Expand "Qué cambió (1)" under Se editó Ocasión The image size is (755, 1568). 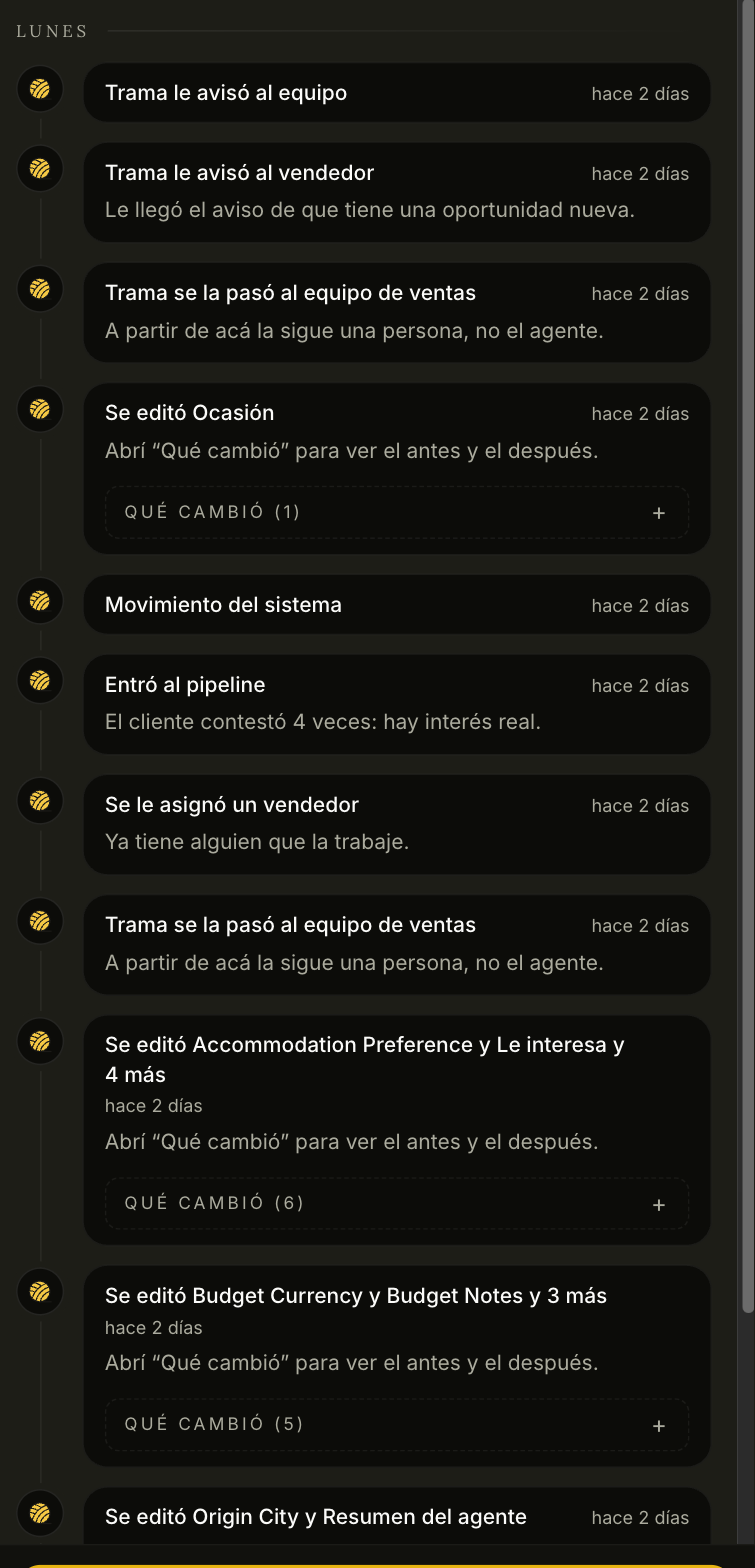[397, 512]
